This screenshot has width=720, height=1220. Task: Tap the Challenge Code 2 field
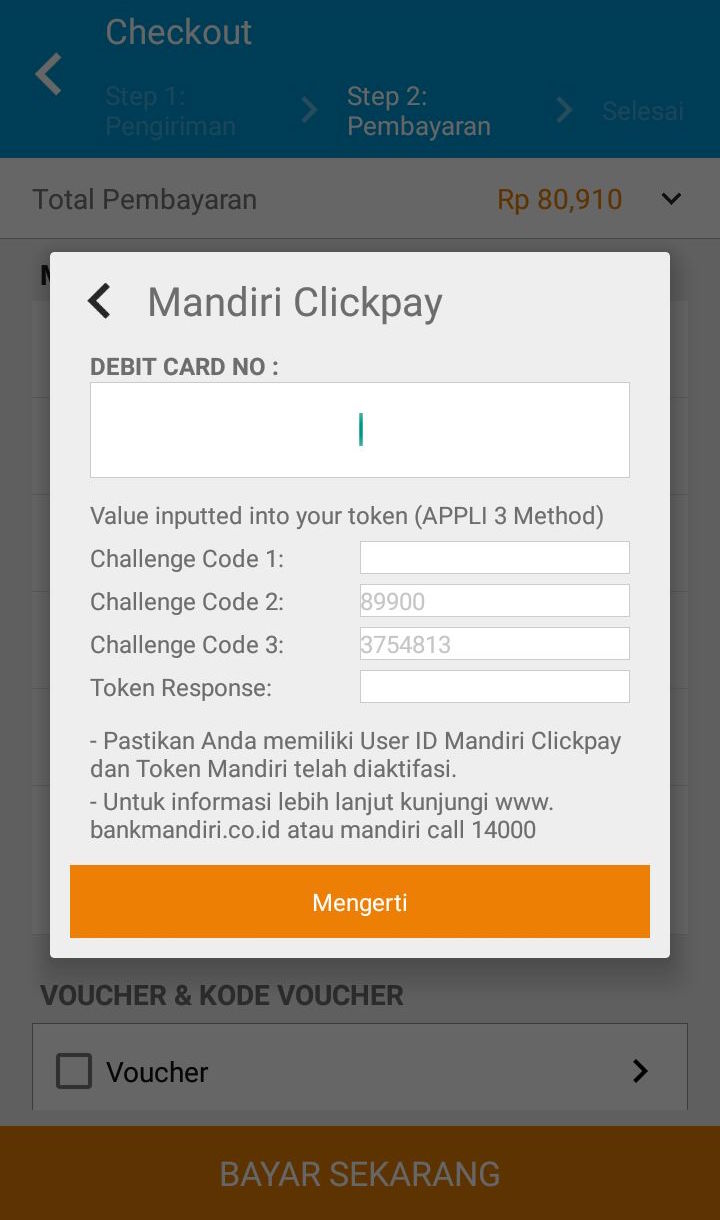[x=495, y=601]
